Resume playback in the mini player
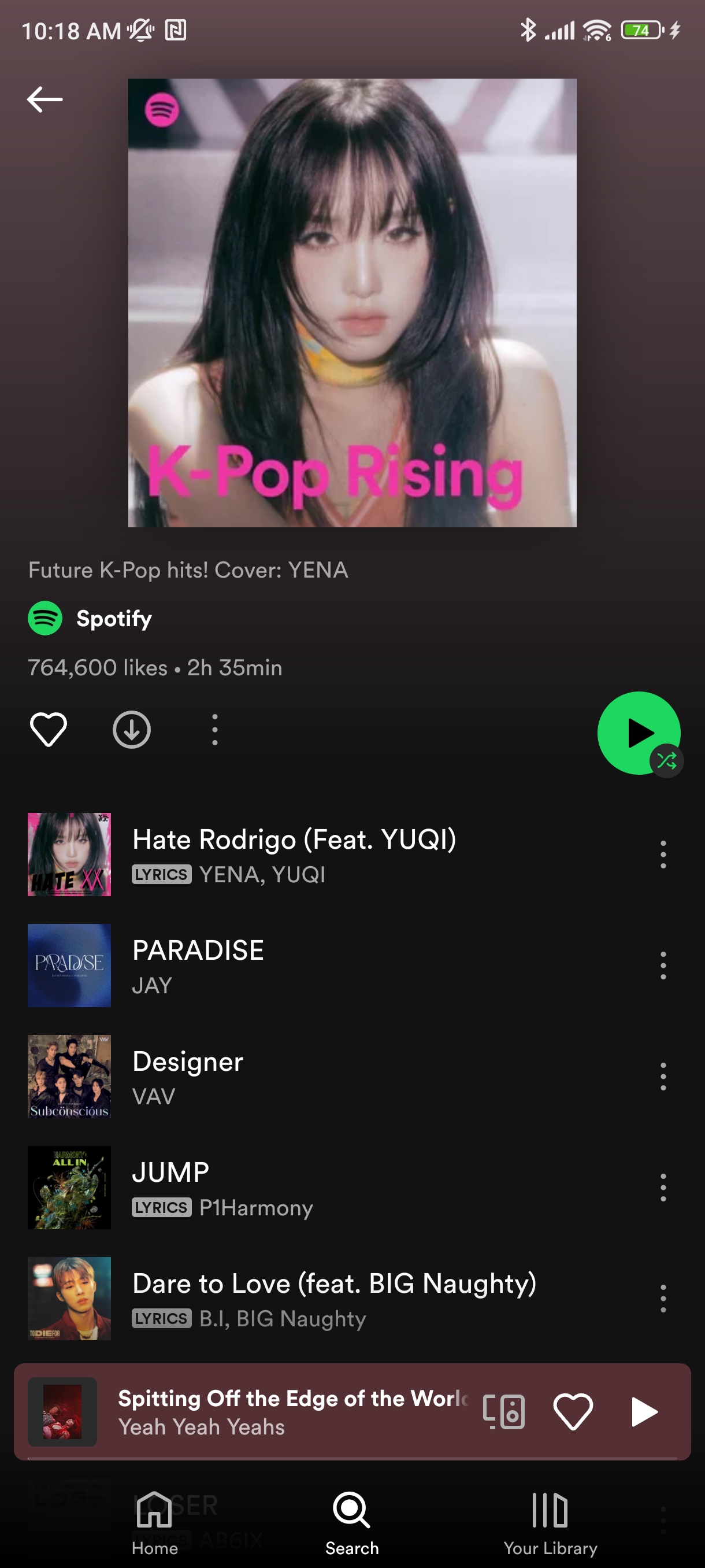705x1568 pixels. coord(644,1411)
